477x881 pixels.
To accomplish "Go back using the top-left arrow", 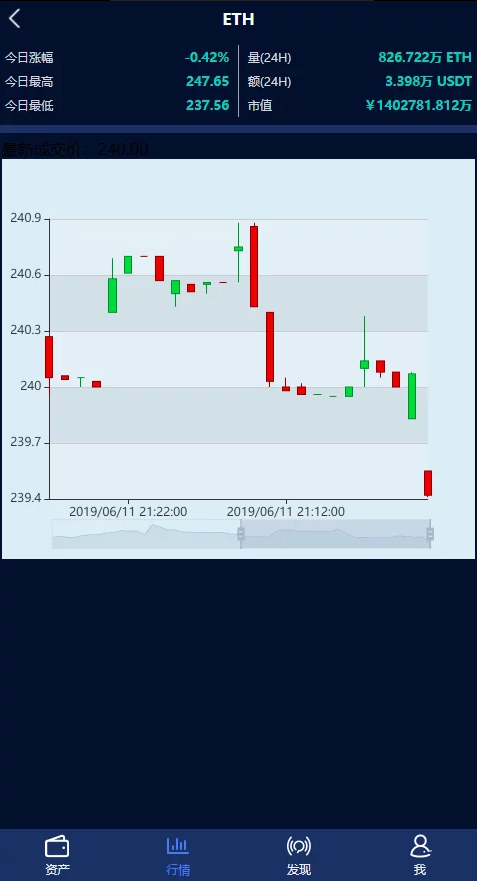I will (15, 19).
